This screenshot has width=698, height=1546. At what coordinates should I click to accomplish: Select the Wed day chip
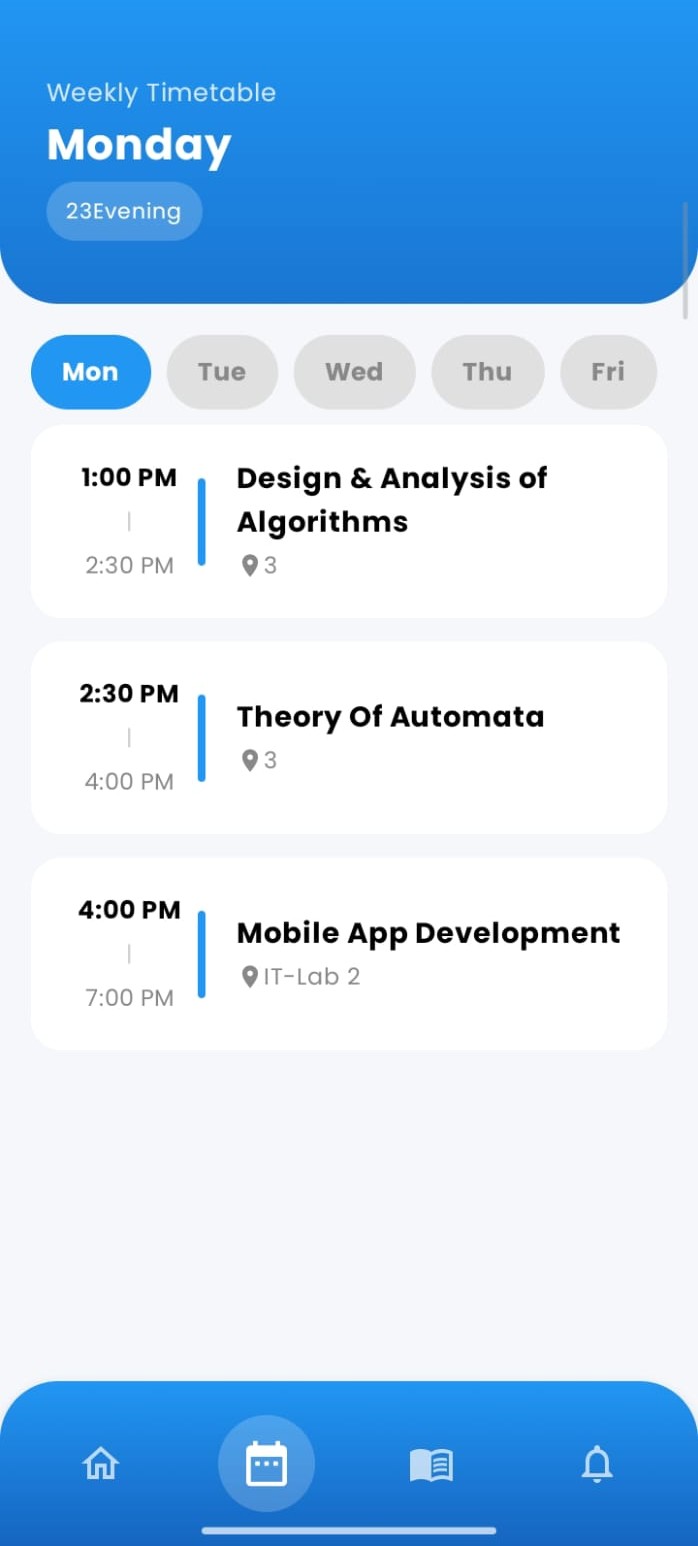[x=354, y=372]
